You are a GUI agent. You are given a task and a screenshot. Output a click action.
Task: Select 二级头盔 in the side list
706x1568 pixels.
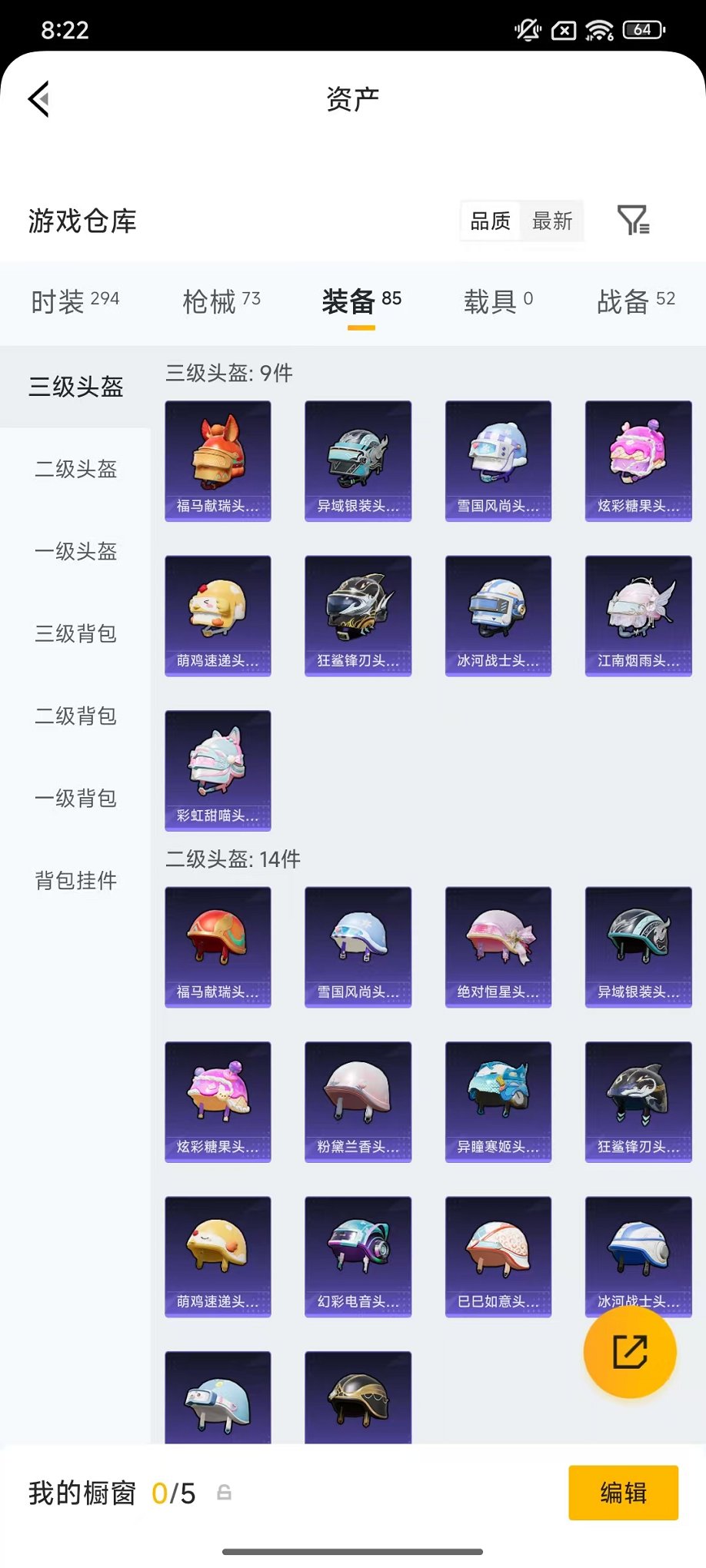(75, 469)
